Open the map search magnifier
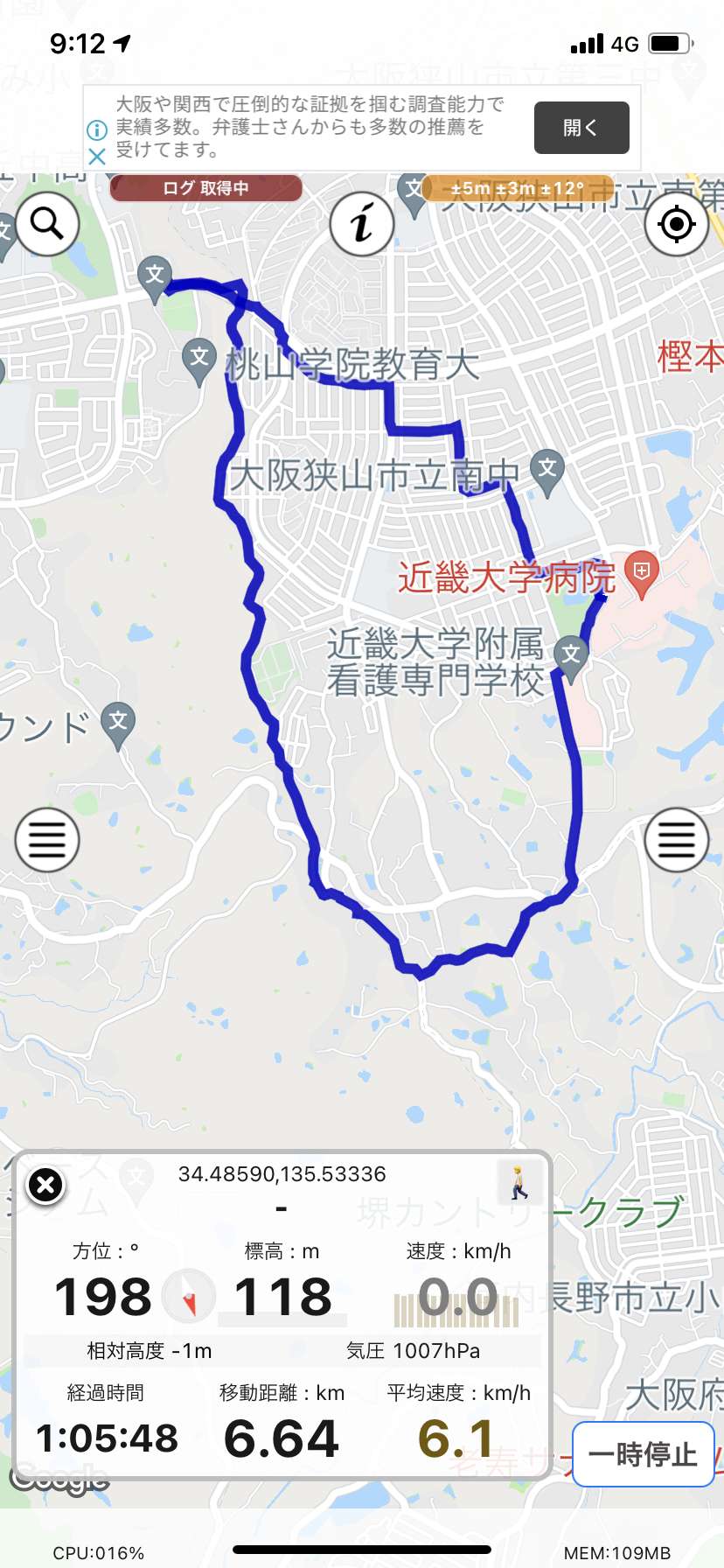This screenshot has width=724, height=1568. [47, 224]
